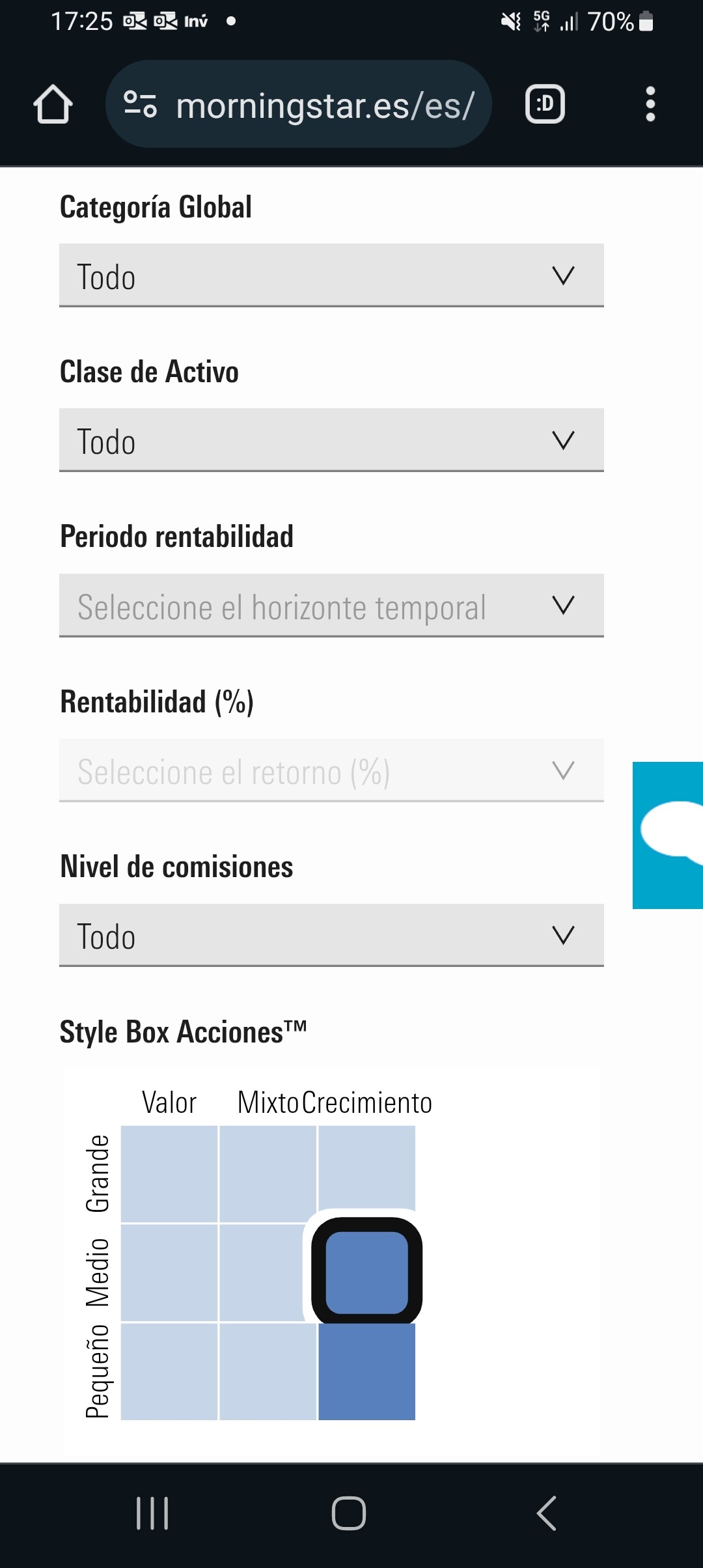This screenshot has height=1568, width=703.
Task: Open the tab switcher
Action: pyautogui.click(x=545, y=104)
